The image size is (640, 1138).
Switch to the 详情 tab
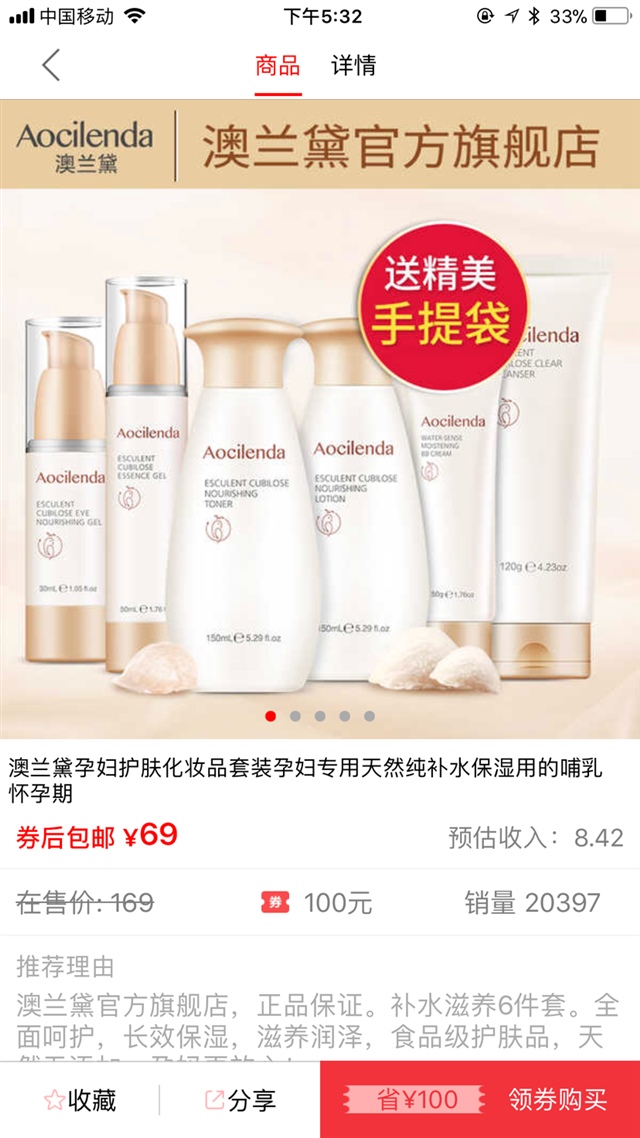click(x=353, y=66)
